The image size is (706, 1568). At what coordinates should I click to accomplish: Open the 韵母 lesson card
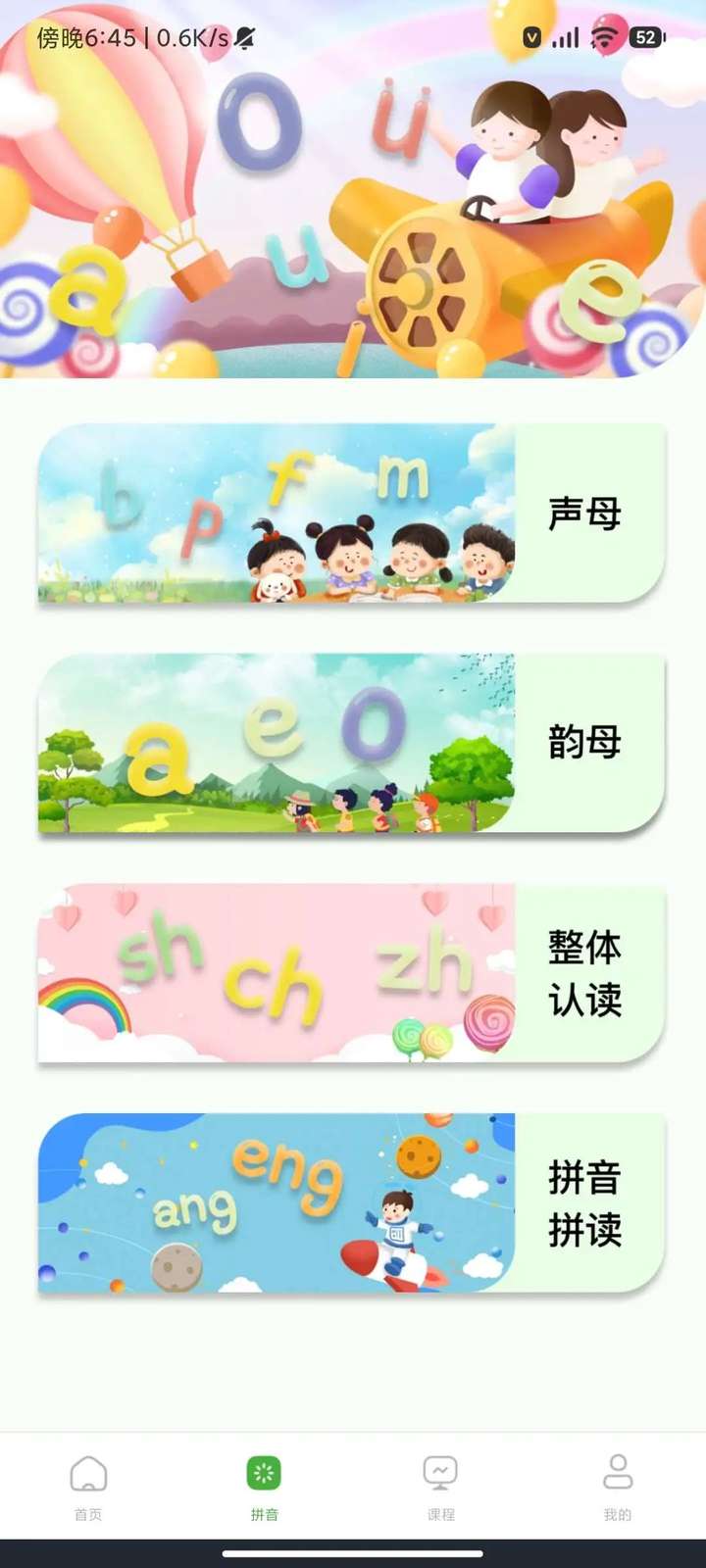tap(352, 743)
